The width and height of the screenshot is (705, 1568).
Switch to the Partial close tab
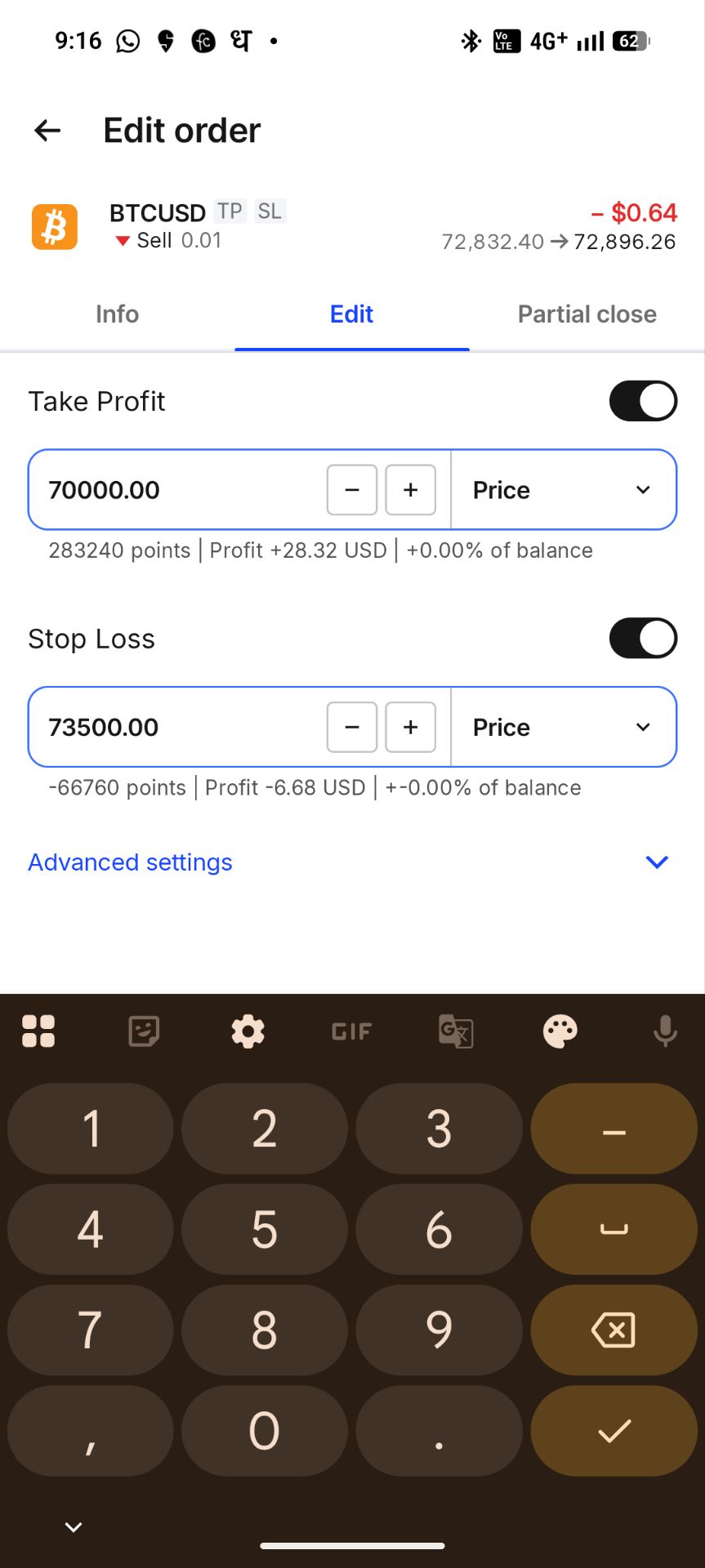587,314
